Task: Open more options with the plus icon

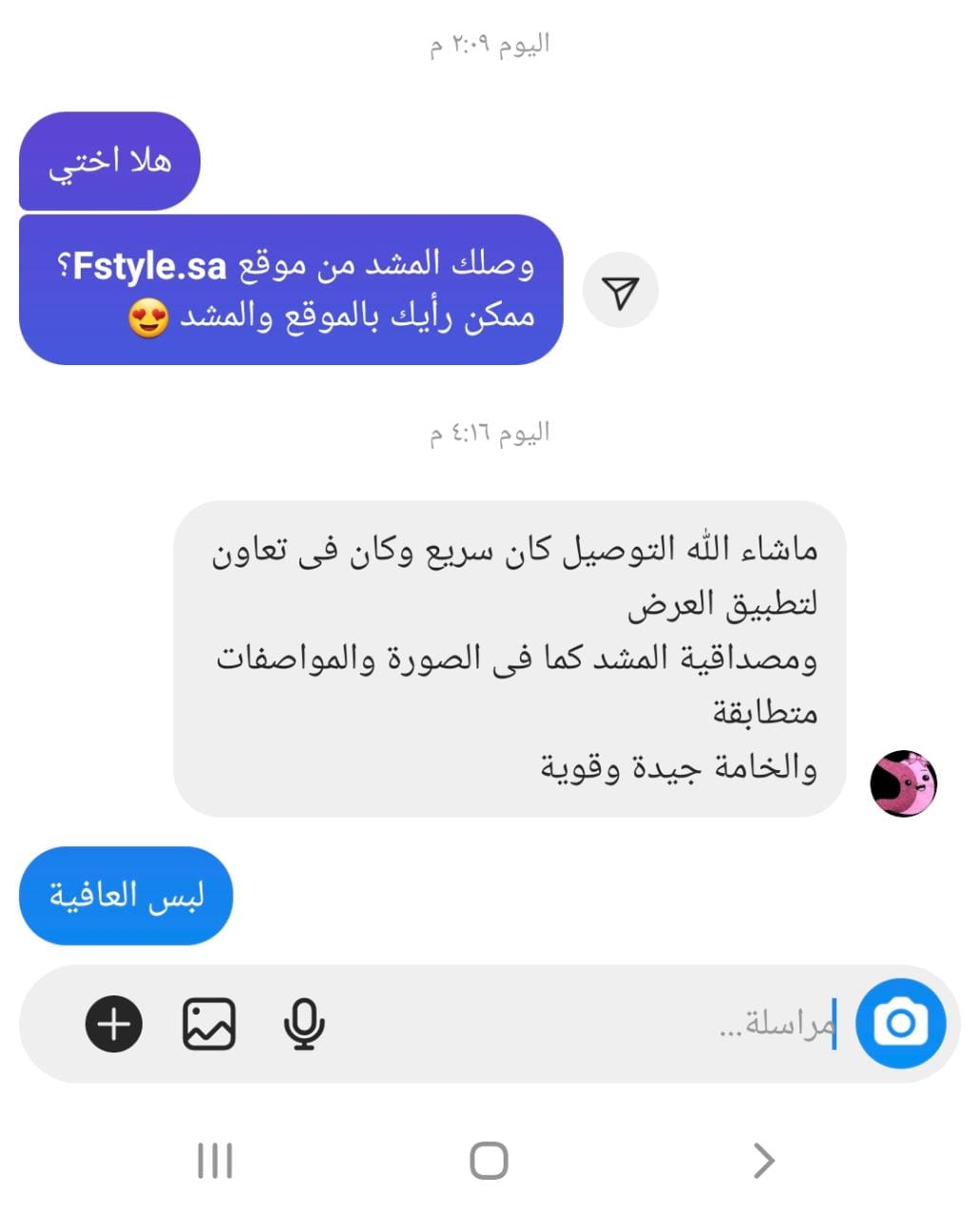Action: 114,1024
